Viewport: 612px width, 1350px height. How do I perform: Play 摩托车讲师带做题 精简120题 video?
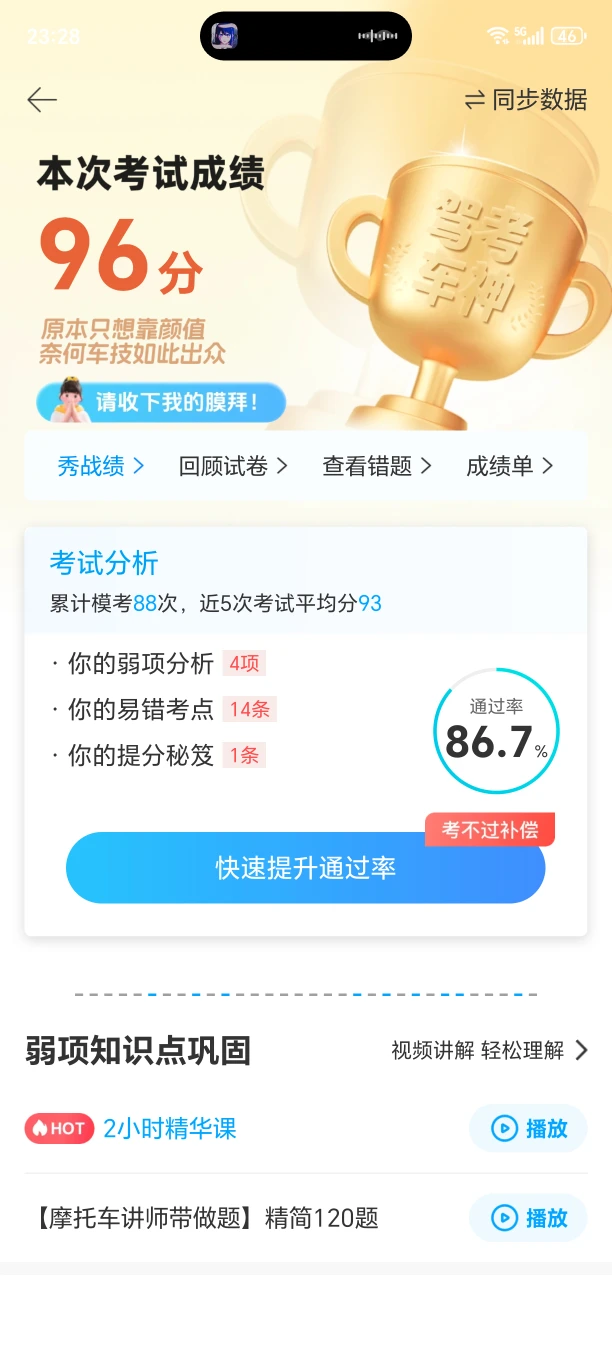[528, 1218]
